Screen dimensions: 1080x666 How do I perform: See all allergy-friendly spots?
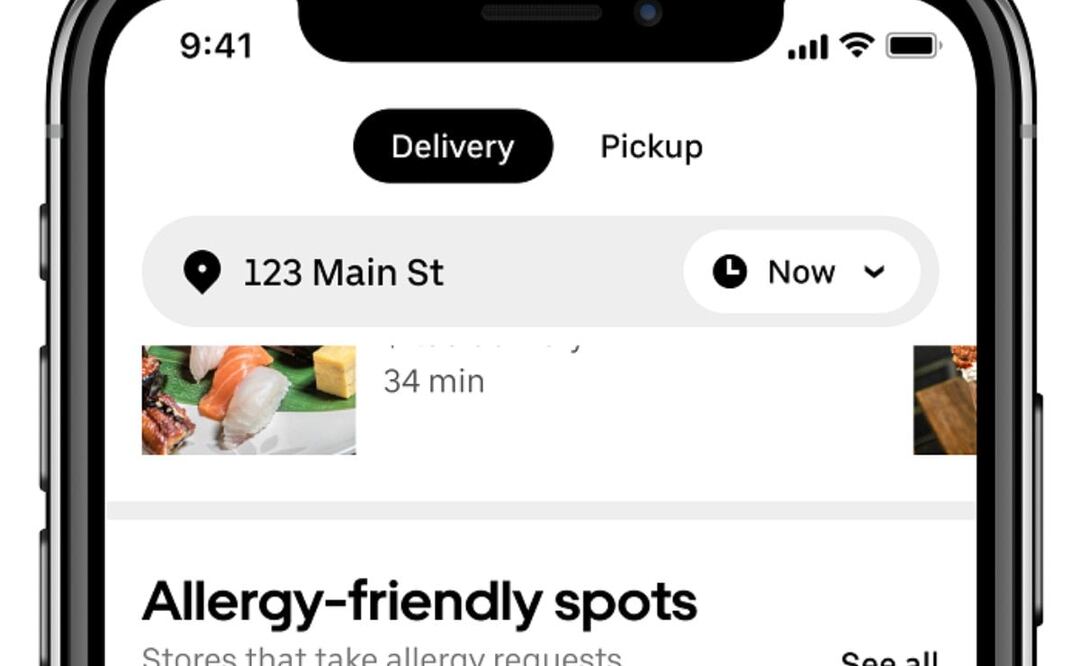(888, 658)
